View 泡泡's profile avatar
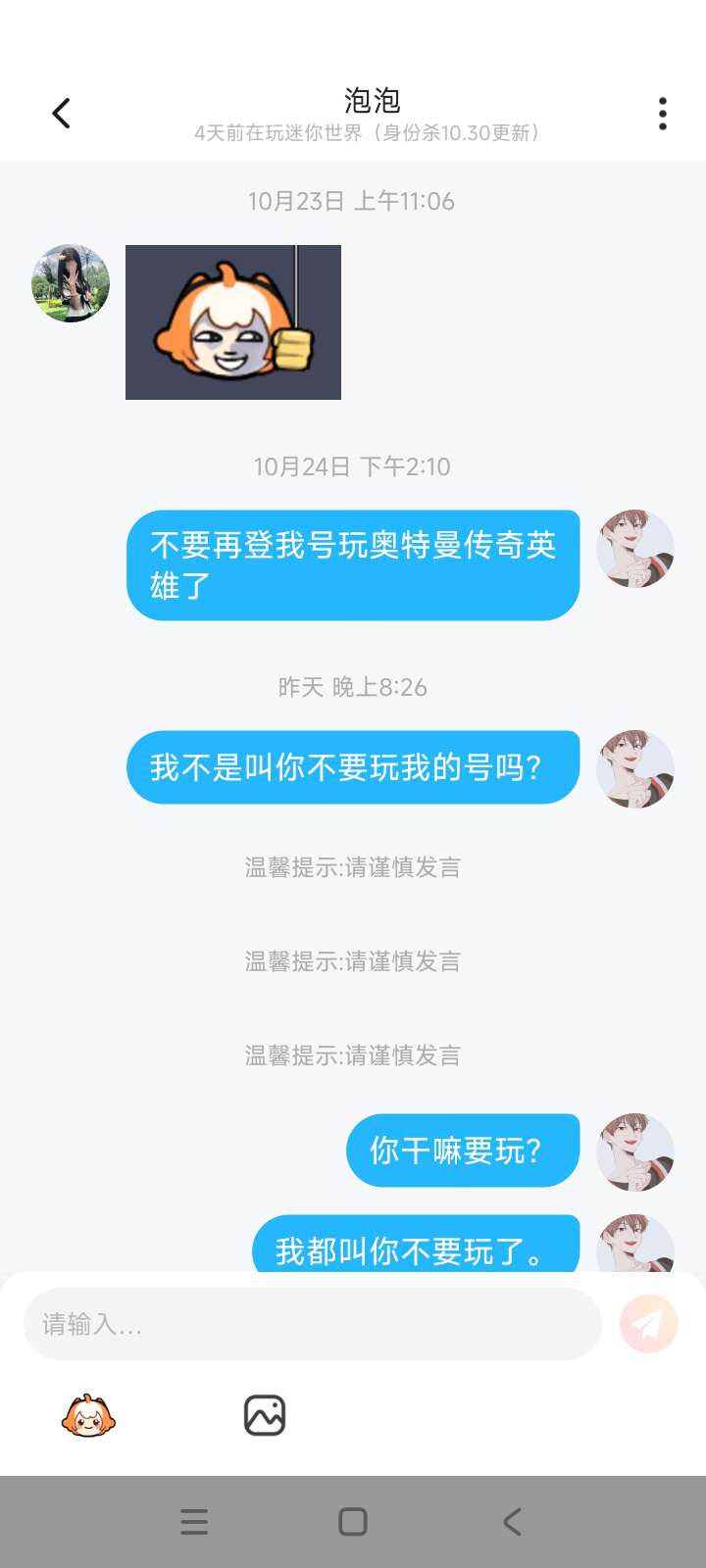Image resolution: width=706 pixels, height=1568 pixels. coord(71,283)
